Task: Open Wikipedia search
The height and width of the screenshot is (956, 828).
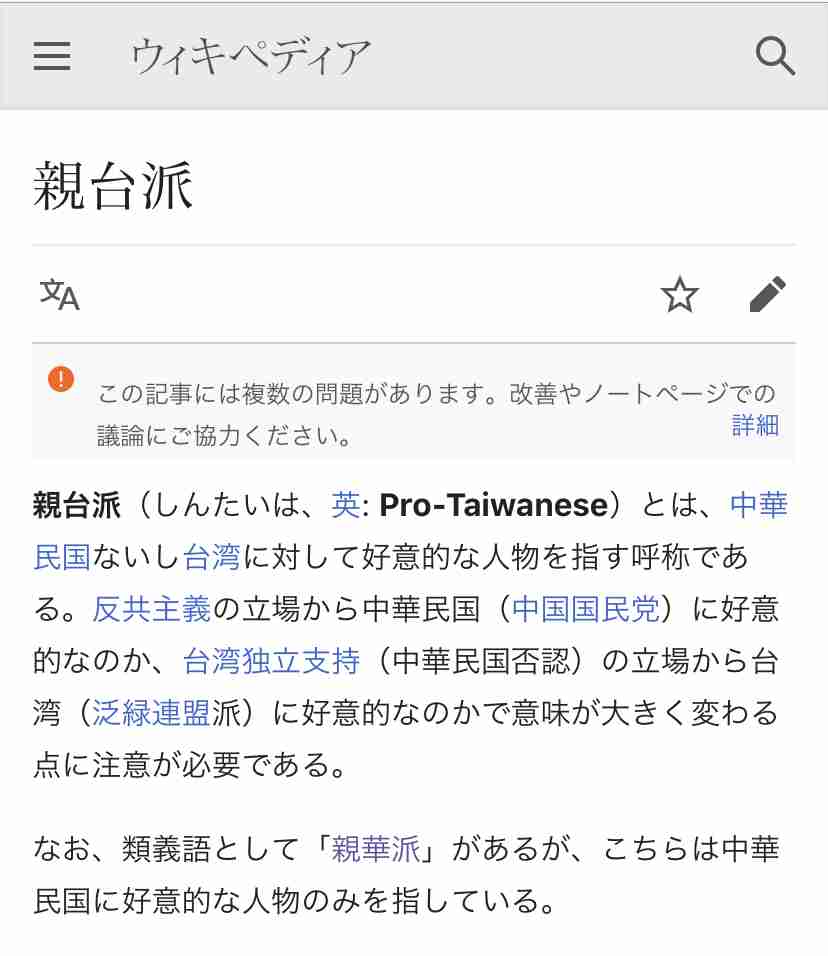Action: 775,56
